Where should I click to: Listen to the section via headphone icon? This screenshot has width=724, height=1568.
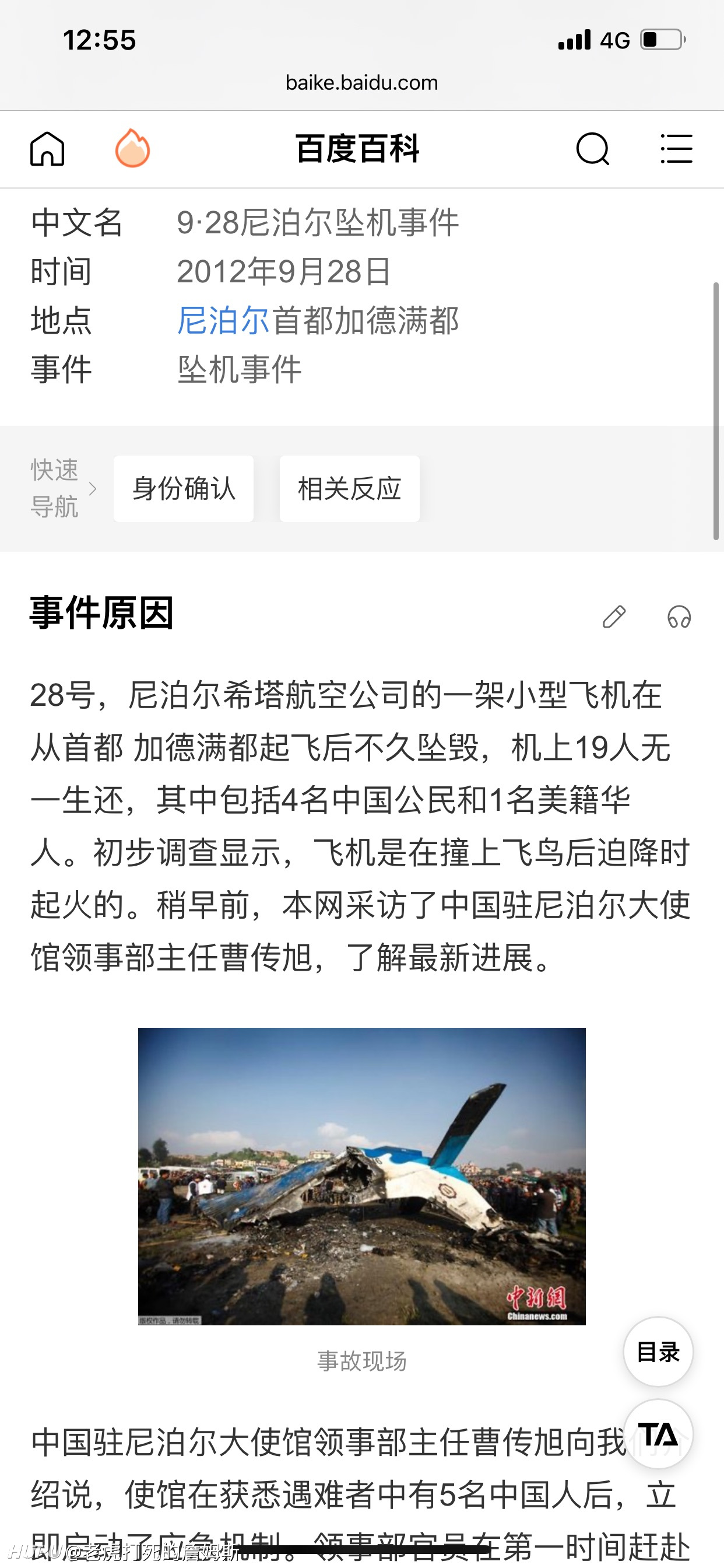679,617
